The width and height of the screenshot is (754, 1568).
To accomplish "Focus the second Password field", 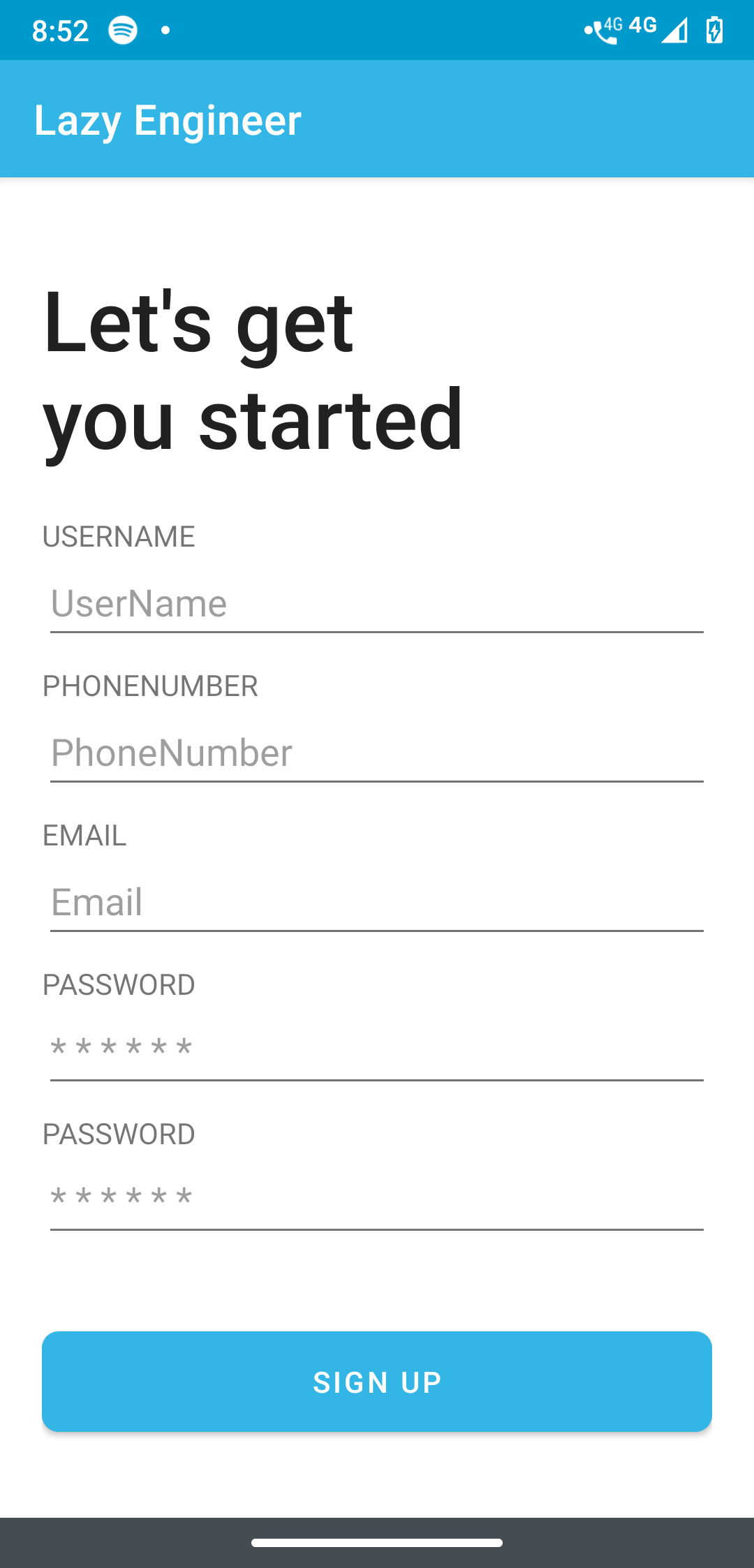I will coord(377,1199).
